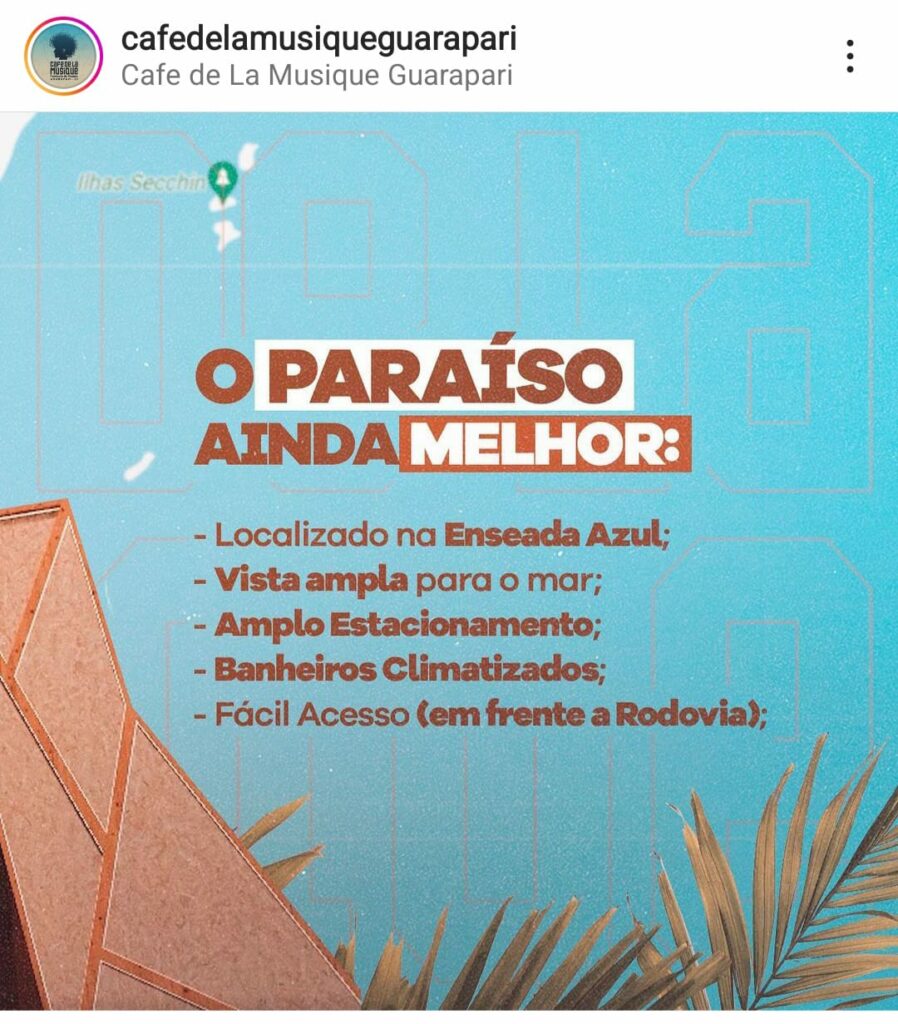View cafedelamusiqueguarapari's profile picture story
The image size is (898, 1024).
[64, 56]
